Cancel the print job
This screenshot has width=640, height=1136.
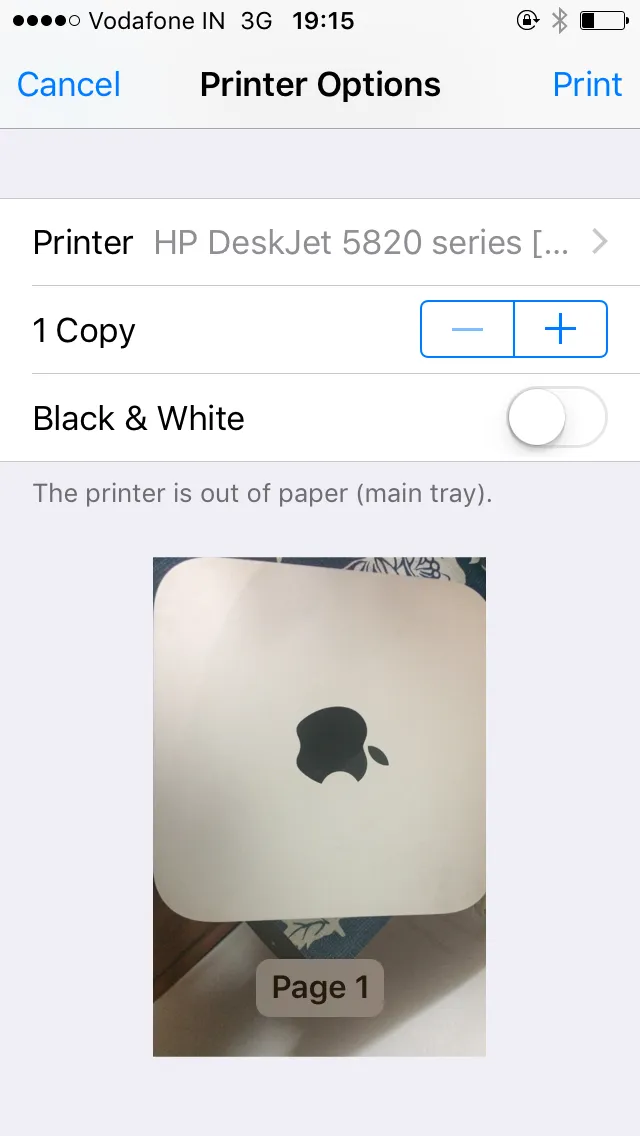point(68,85)
